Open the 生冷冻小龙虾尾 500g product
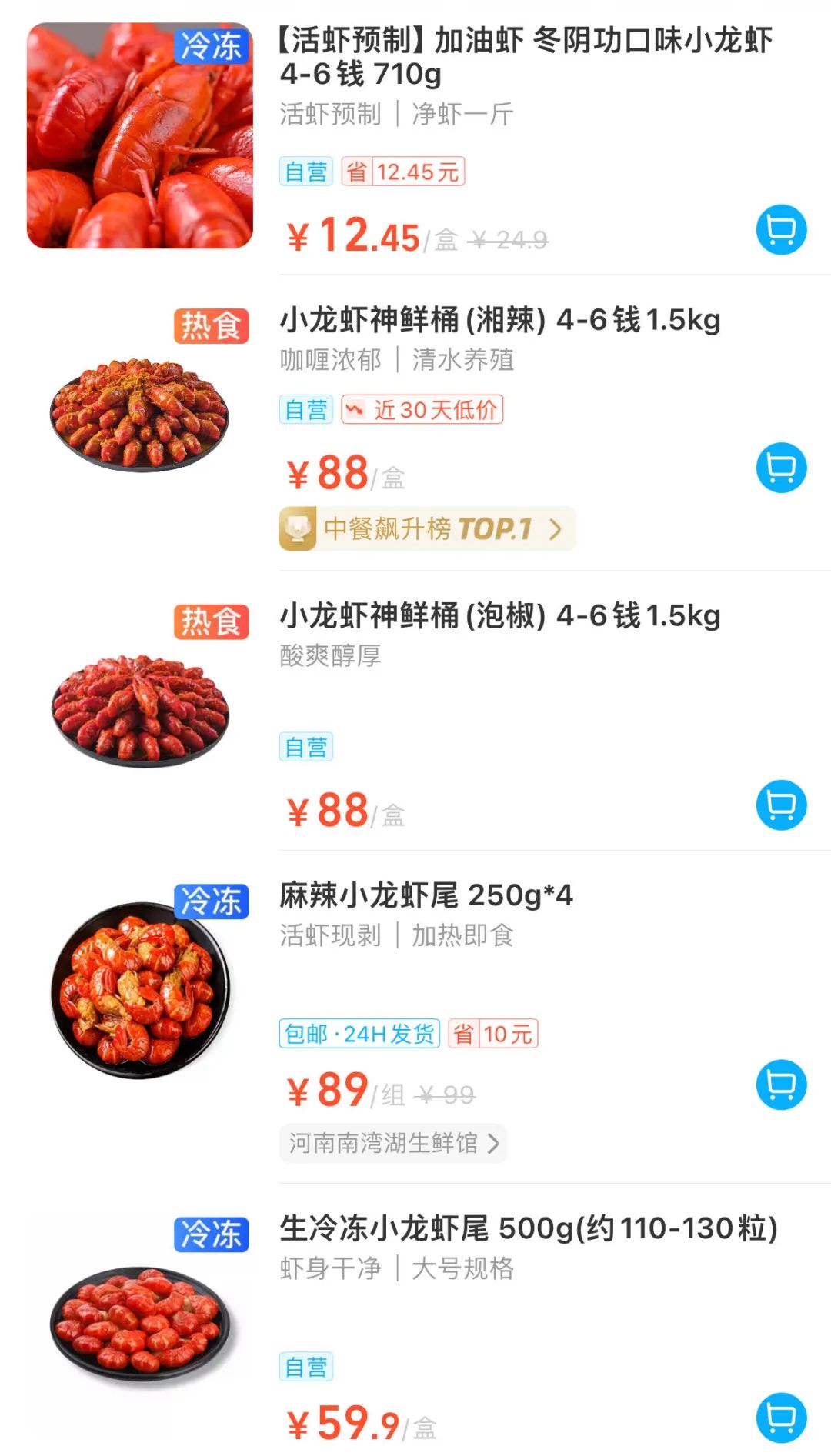831x1456 pixels. [528, 1229]
